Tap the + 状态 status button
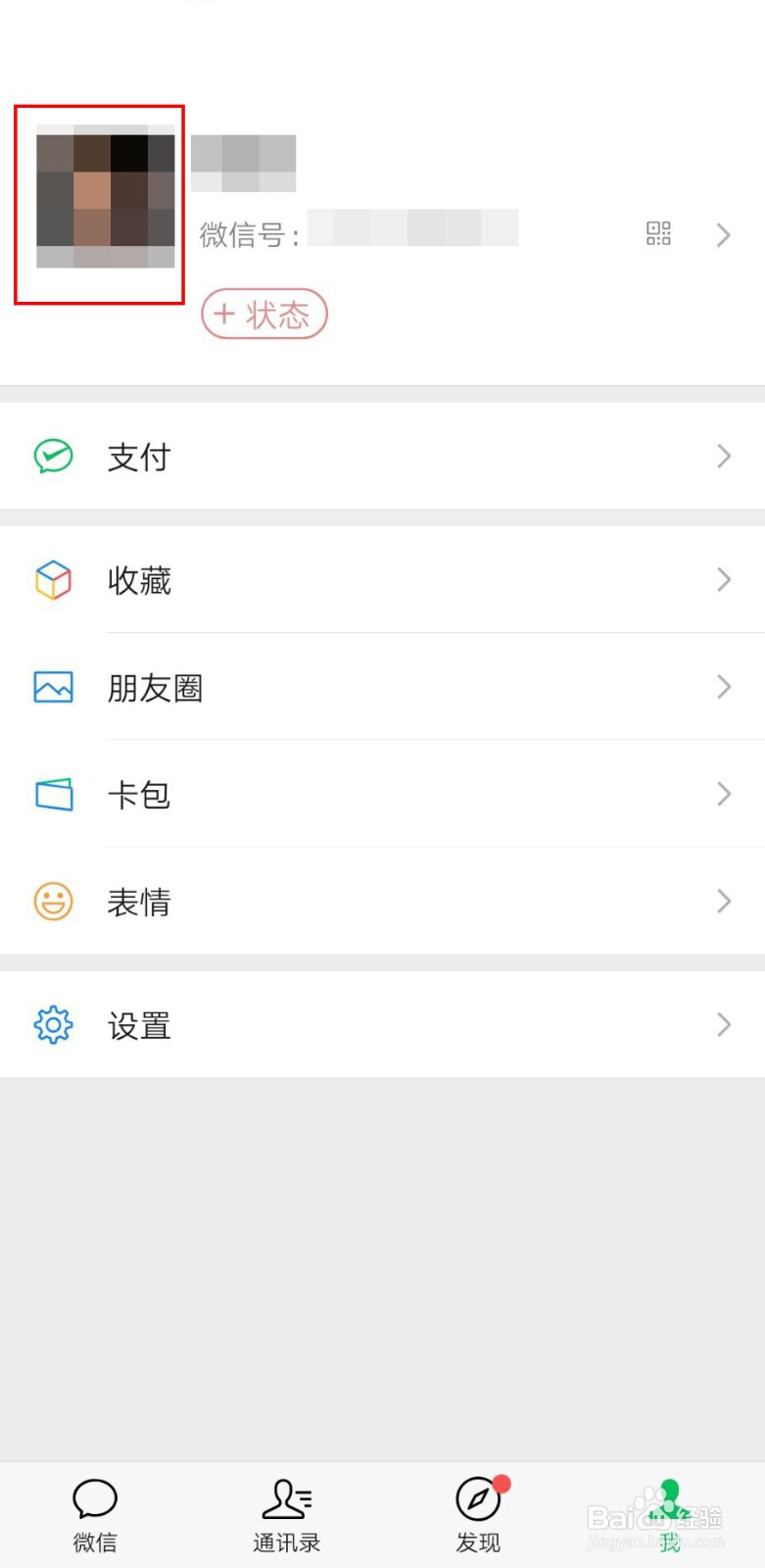The width and height of the screenshot is (765, 1568). [263, 314]
